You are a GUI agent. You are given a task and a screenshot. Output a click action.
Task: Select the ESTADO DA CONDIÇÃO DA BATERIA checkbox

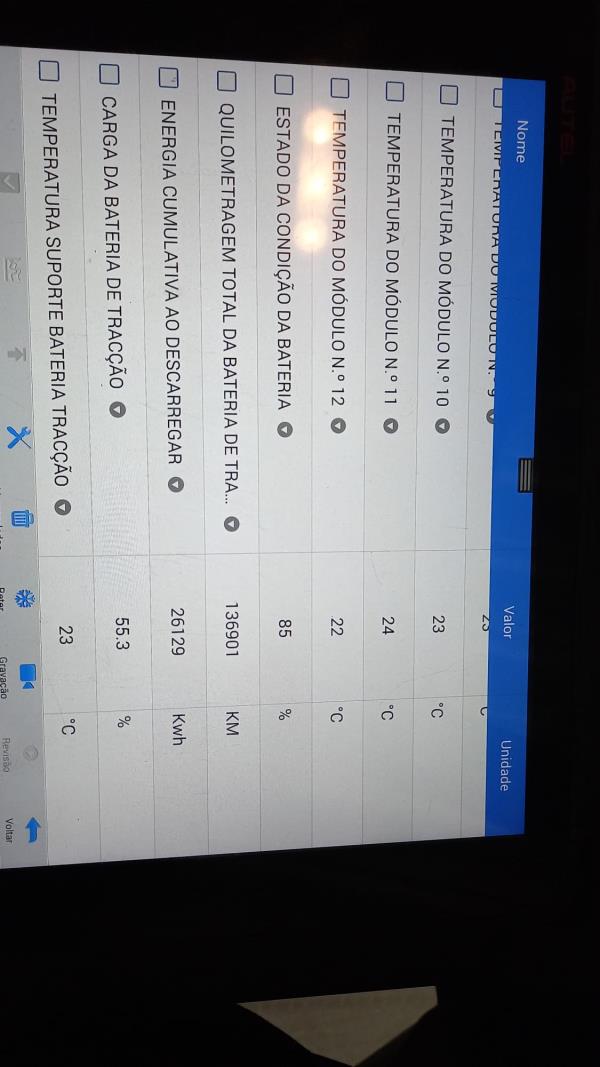tap(283, 87)
